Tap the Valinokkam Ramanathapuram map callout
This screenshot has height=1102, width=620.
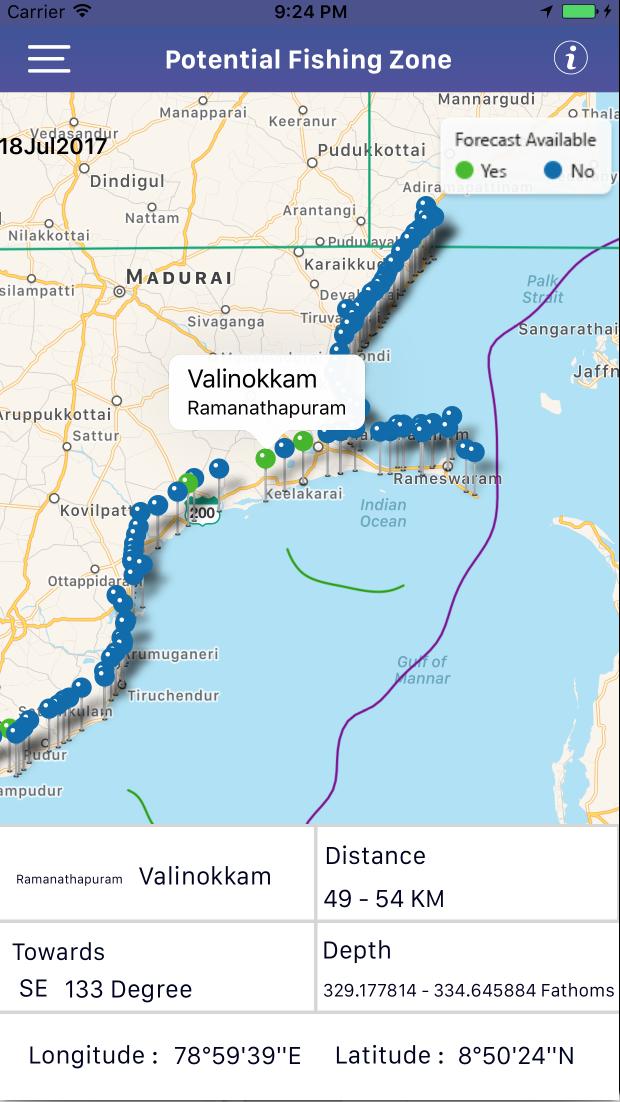[x=266, y=393]
